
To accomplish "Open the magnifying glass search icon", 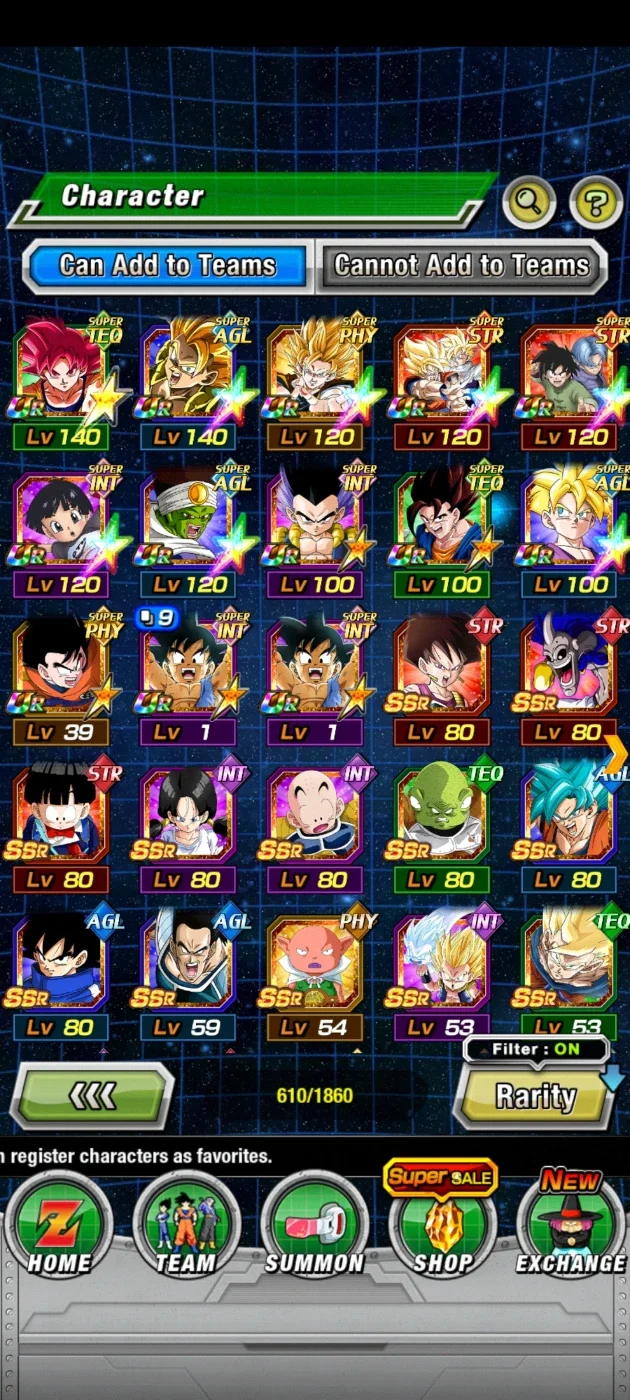I will (529, 203).
